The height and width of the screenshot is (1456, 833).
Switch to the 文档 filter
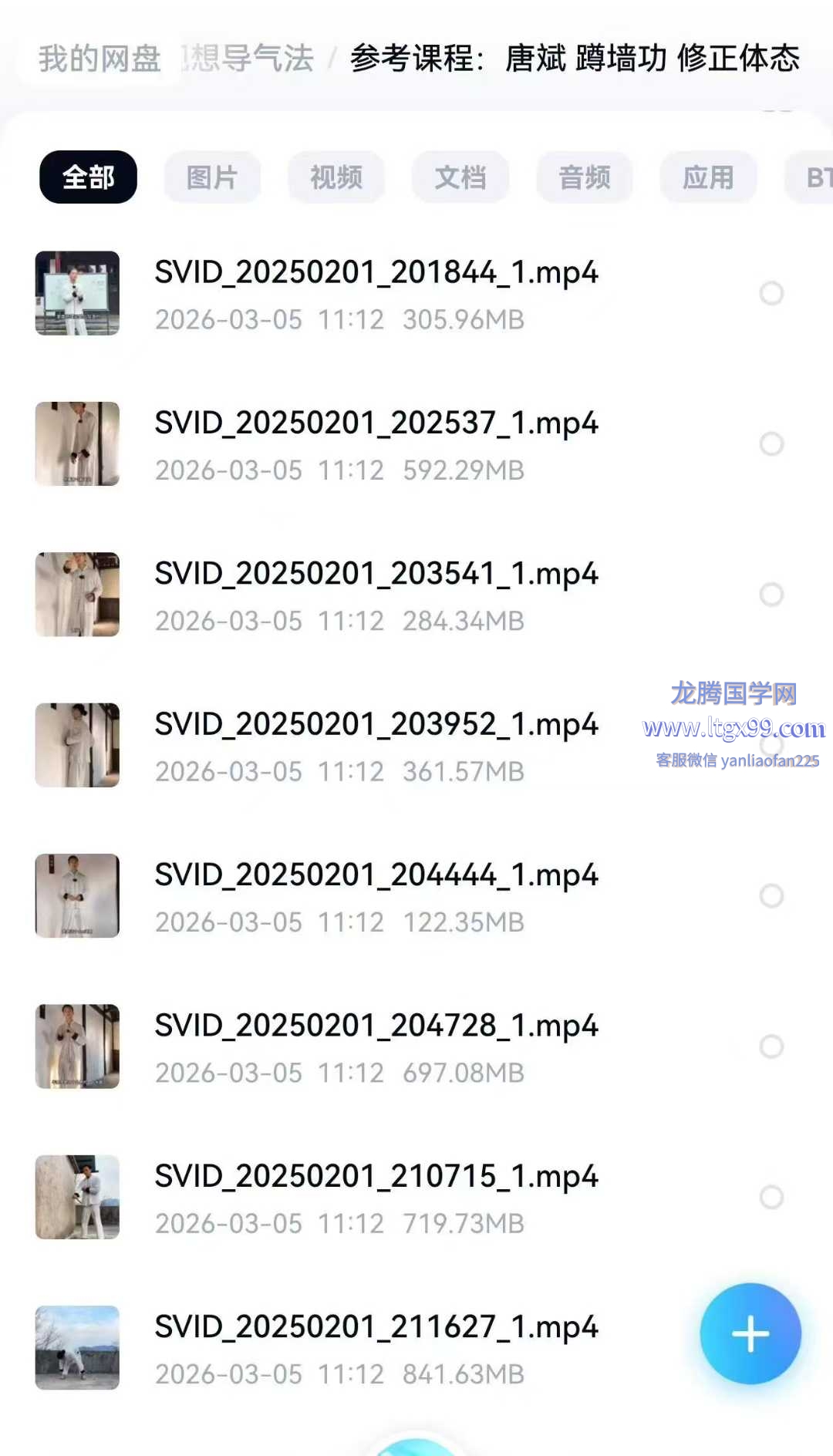[460, 177]
